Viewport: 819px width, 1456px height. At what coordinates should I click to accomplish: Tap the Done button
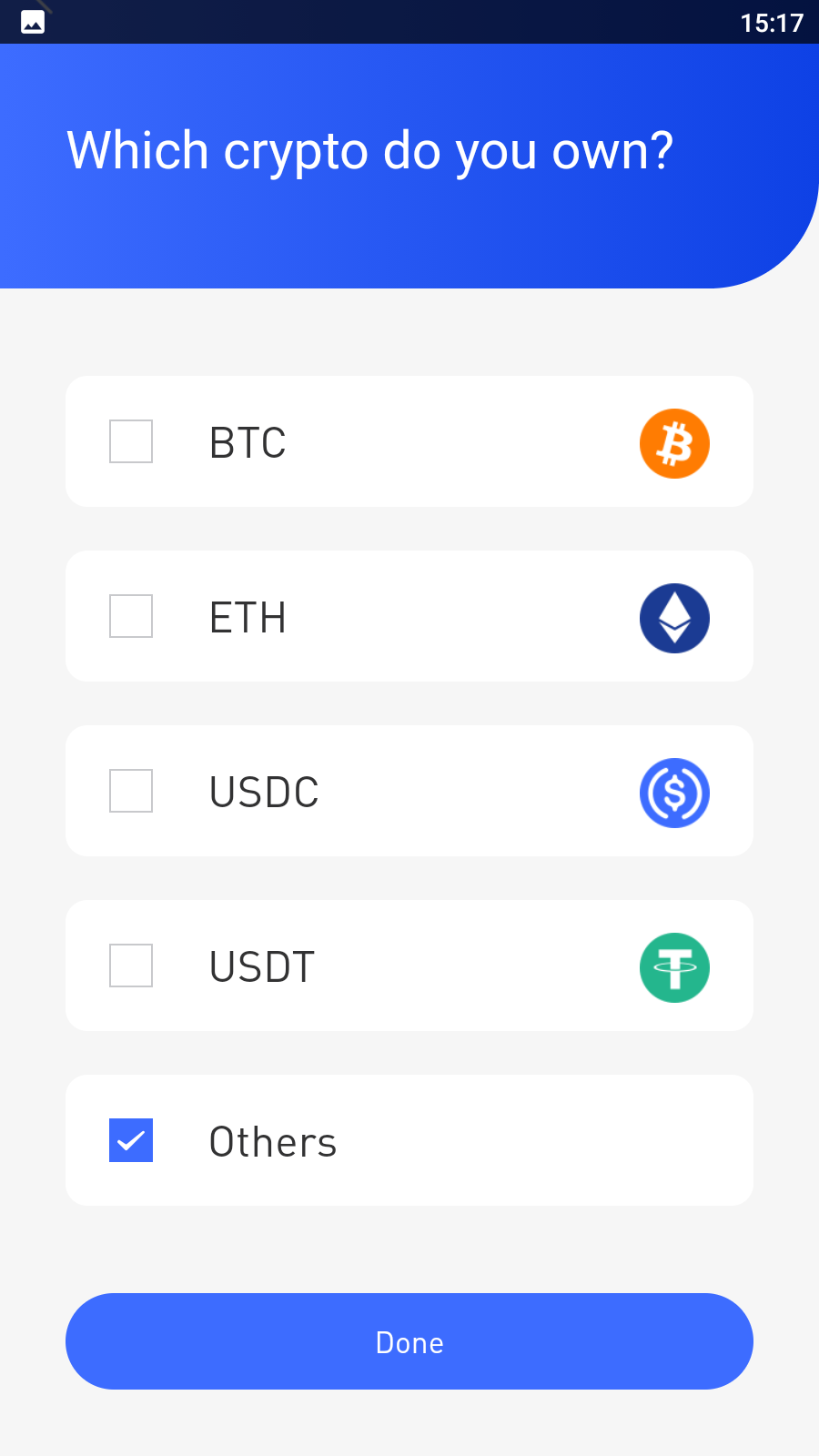[x=409, y=1341]
